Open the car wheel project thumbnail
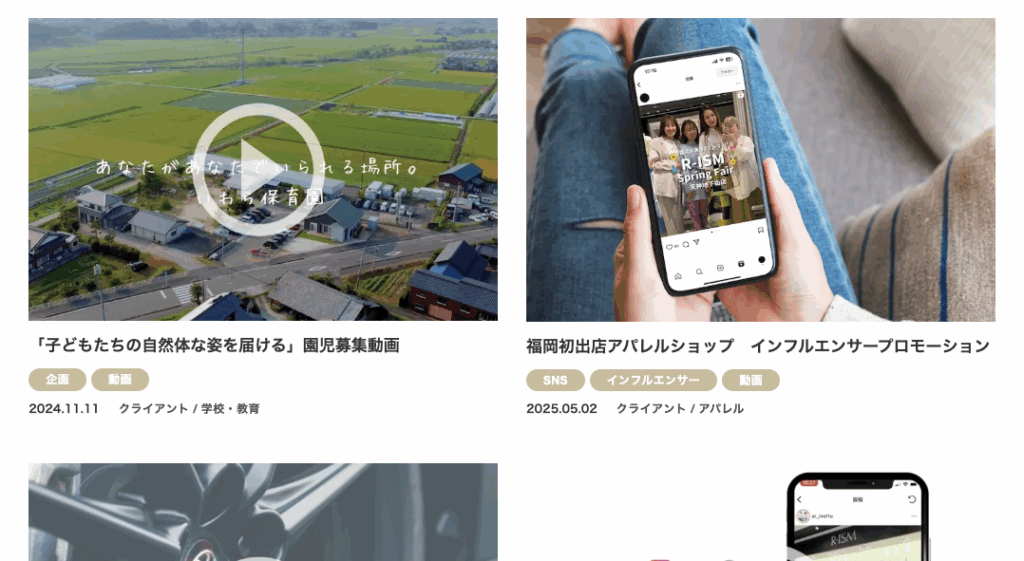This screenshot has height=561, width=1024. click(262, 511)
